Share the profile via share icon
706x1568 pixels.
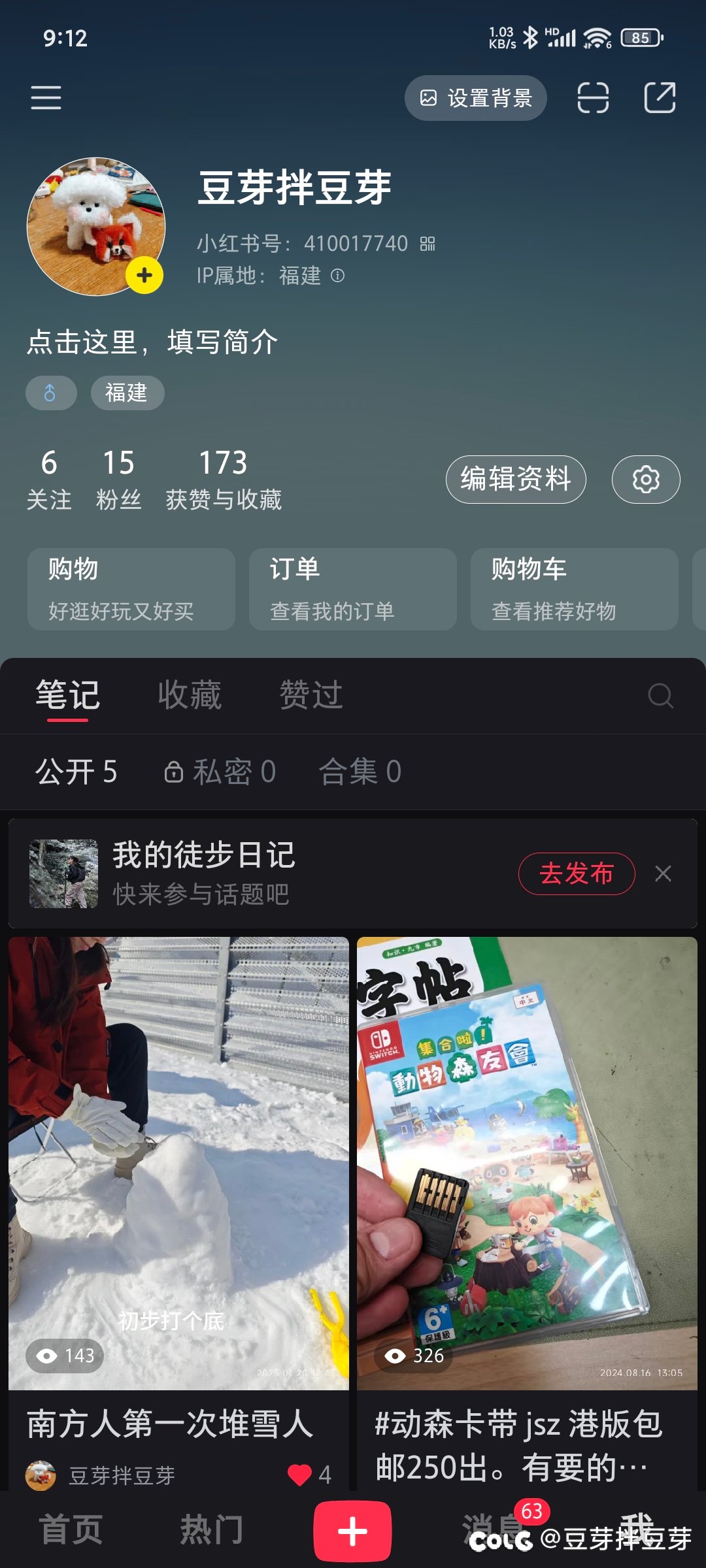coord(660,98)
